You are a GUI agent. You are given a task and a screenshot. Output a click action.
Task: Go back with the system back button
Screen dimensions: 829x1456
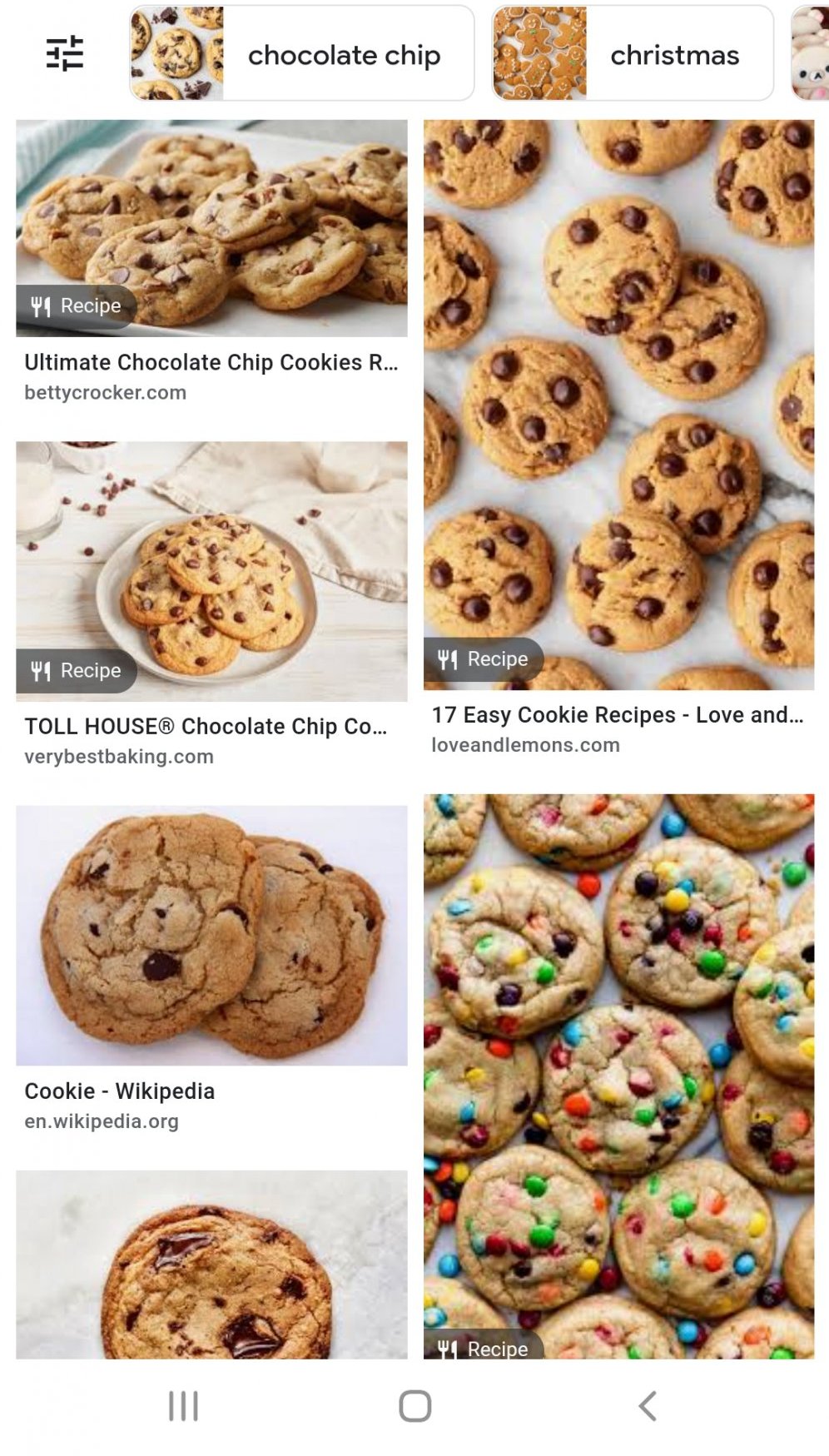(647, 1406)
